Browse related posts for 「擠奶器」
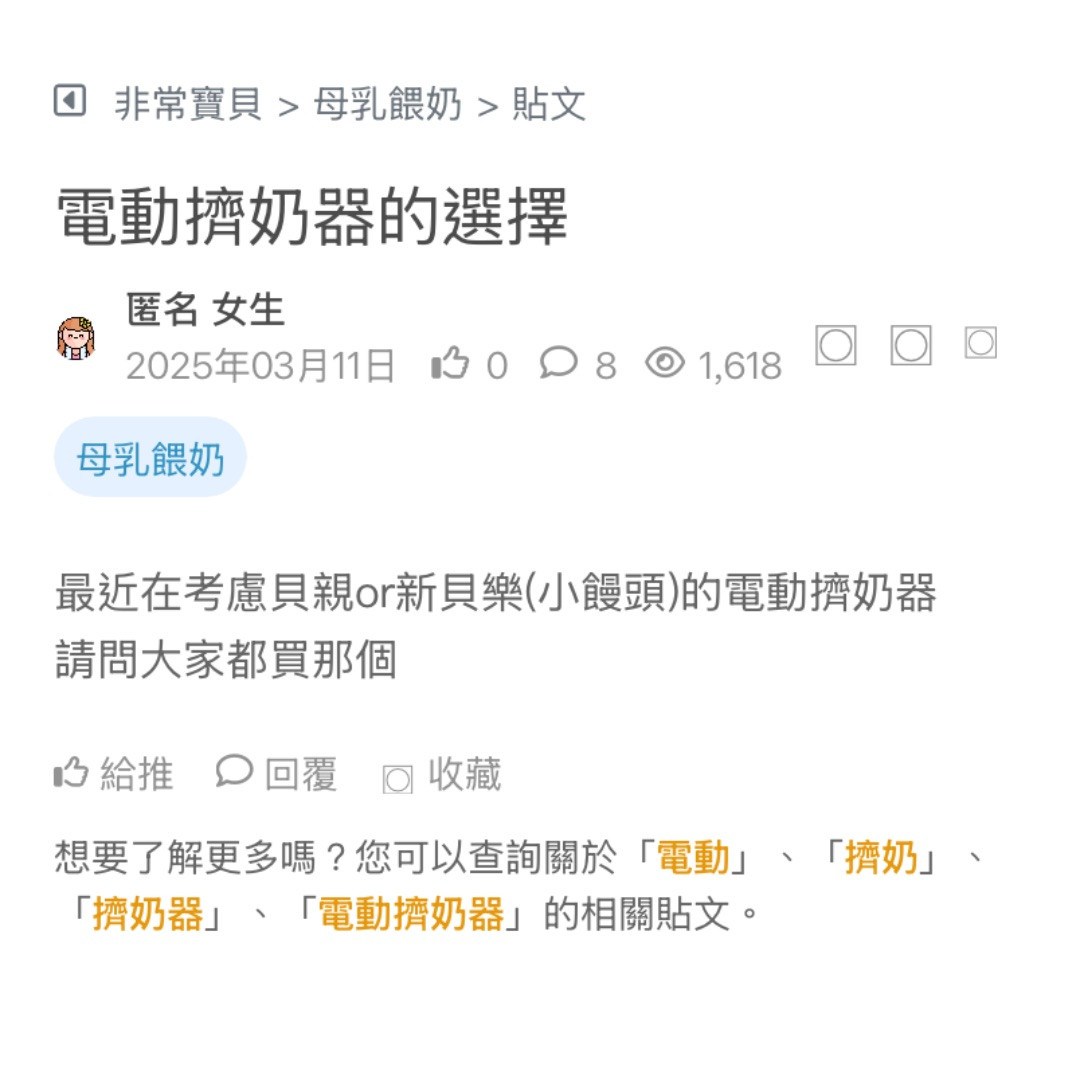 (x=147, y=915)
